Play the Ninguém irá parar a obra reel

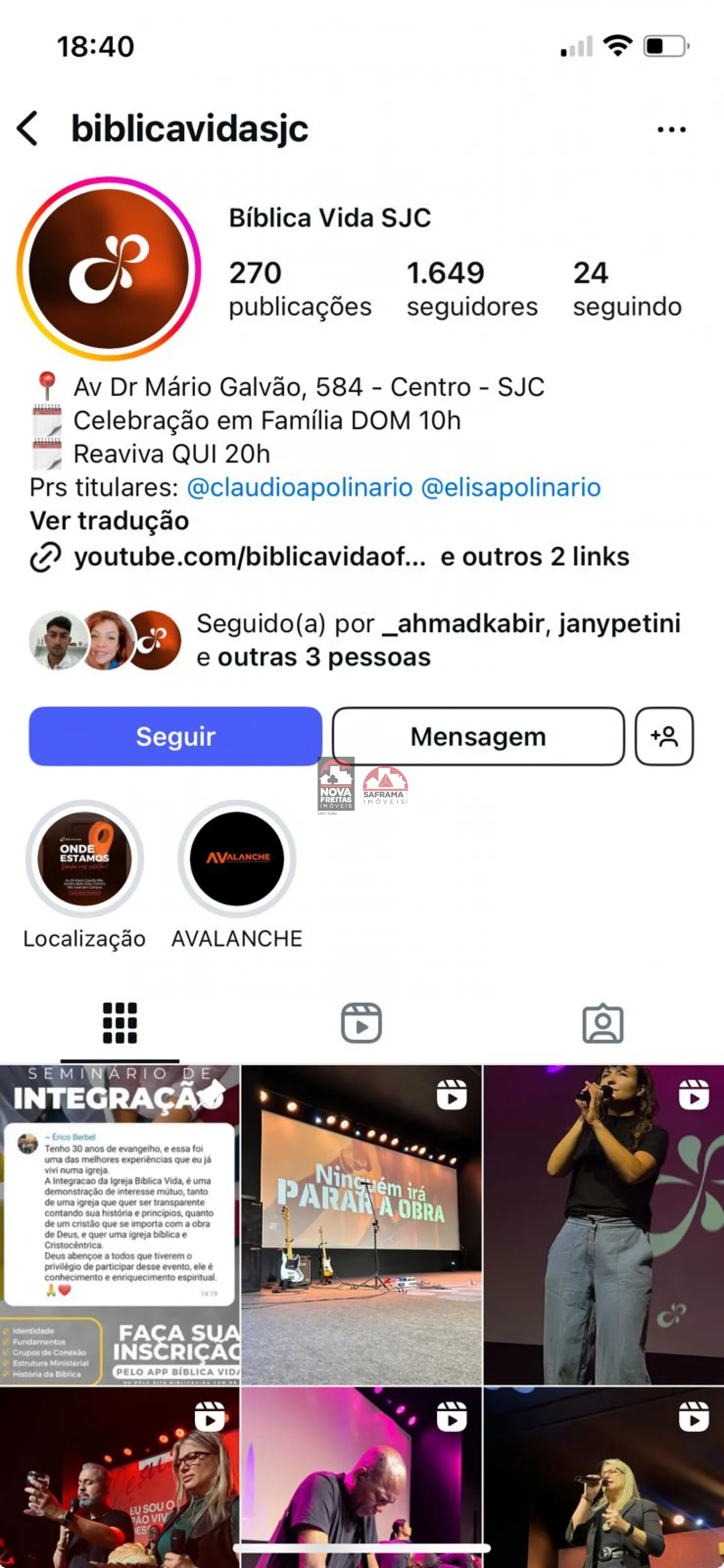point(361,1223)
